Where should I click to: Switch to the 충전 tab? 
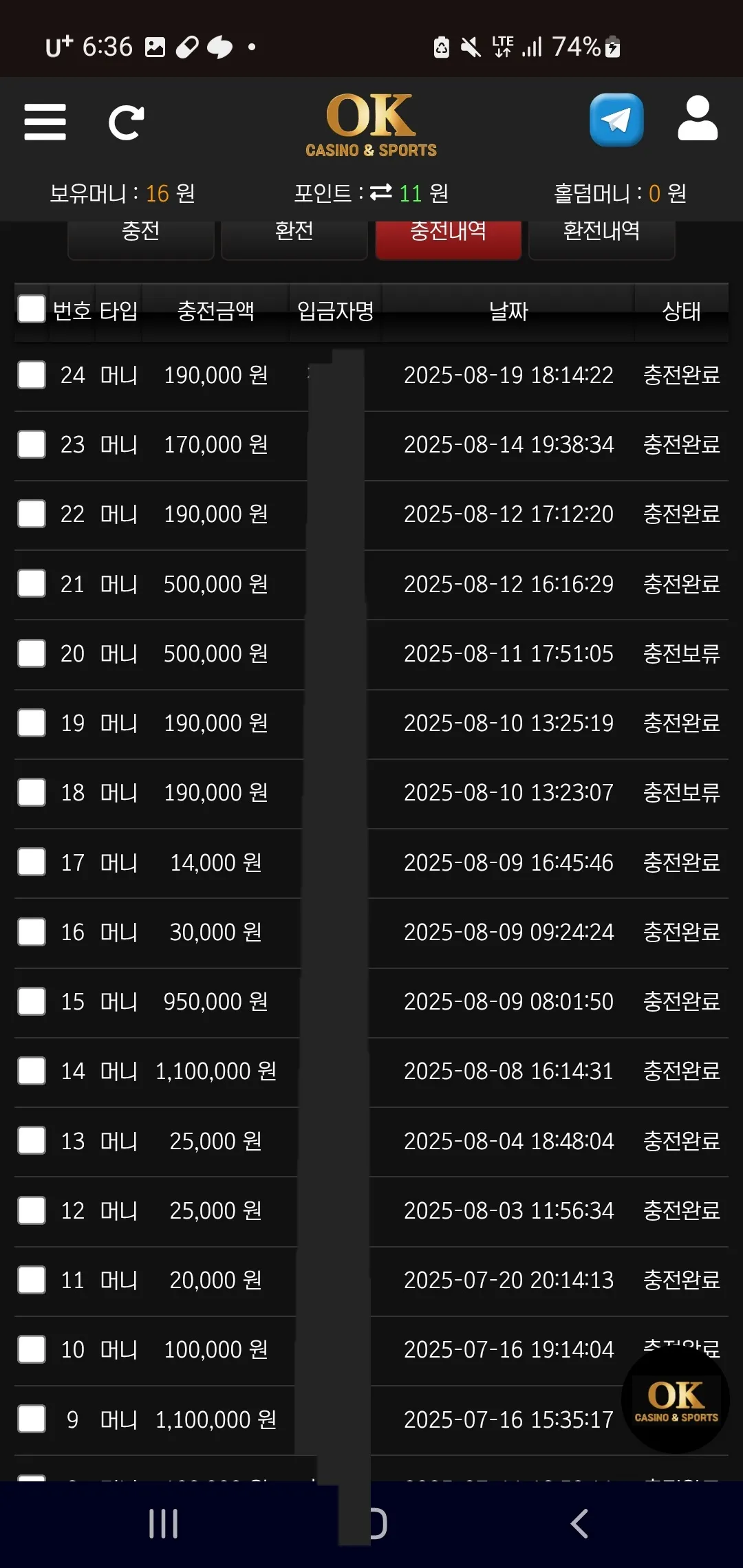(x=141, y=237)
